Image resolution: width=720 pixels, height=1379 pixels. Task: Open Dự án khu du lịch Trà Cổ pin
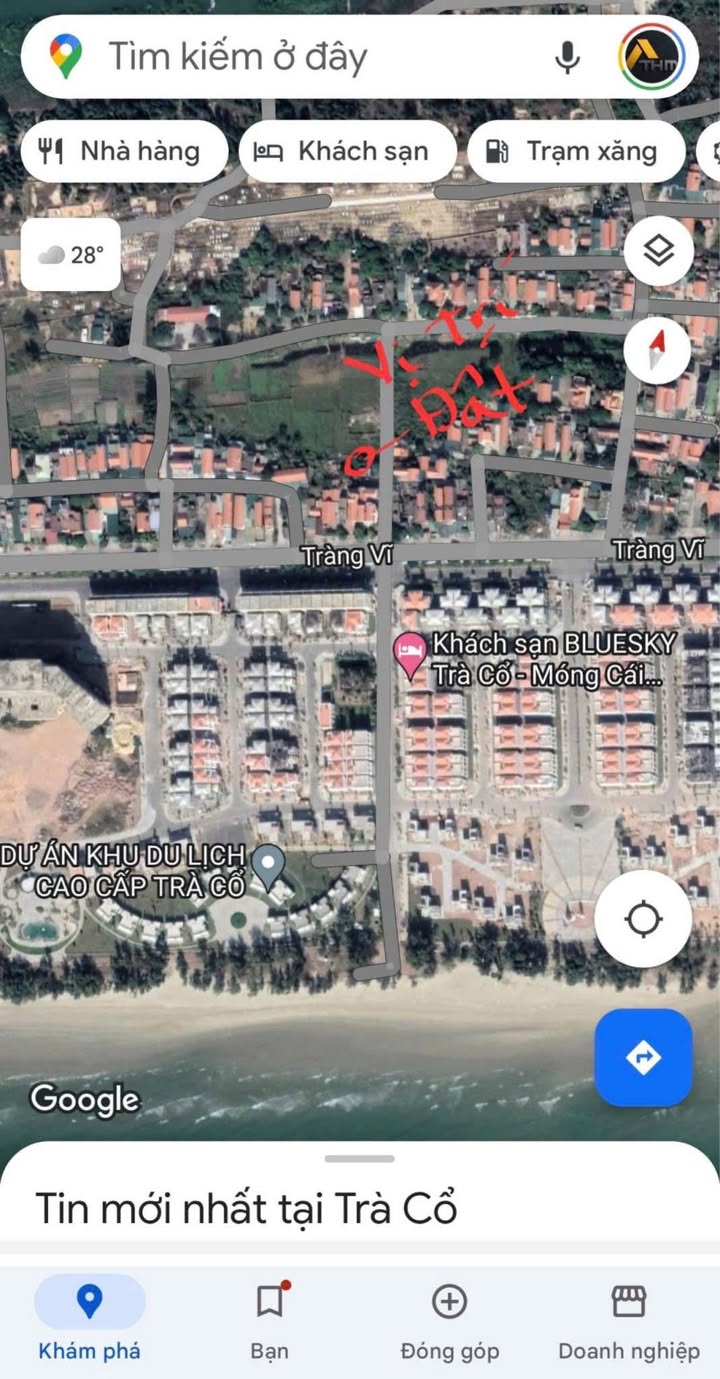point(268,866)
